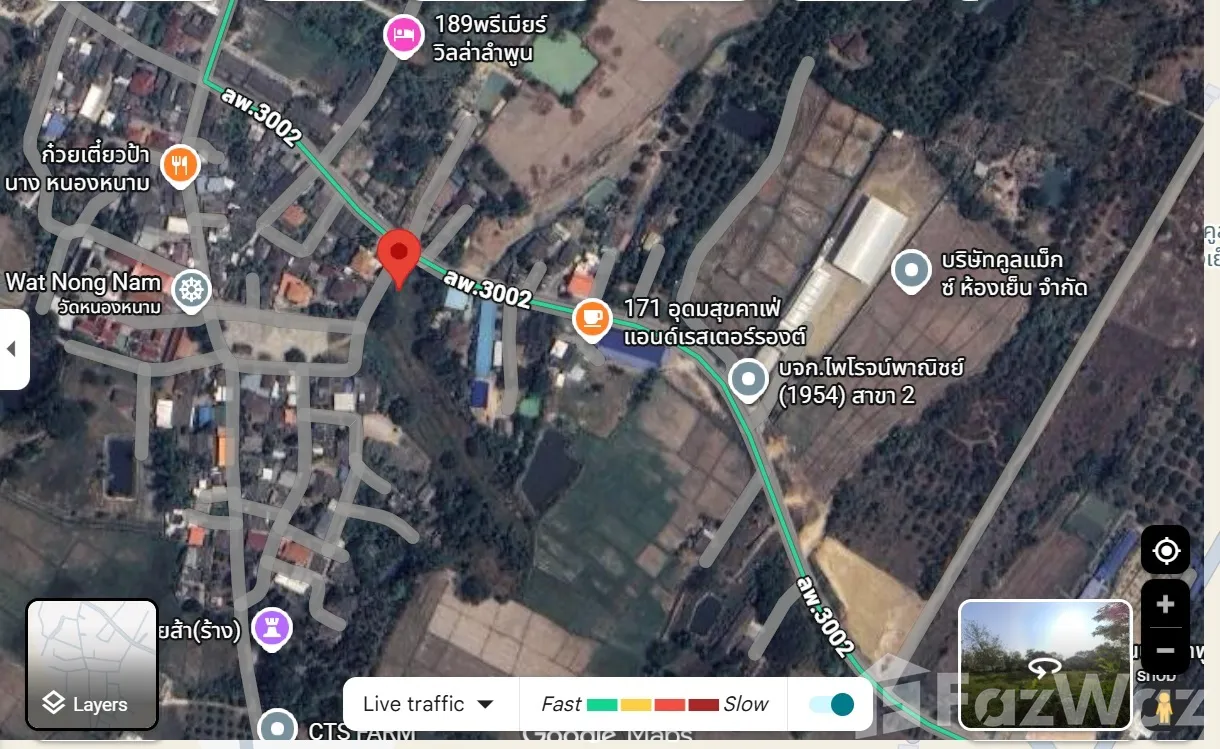Zoom in on the map
Viewport: 1220px width, 749px height.
(1165, 605)
